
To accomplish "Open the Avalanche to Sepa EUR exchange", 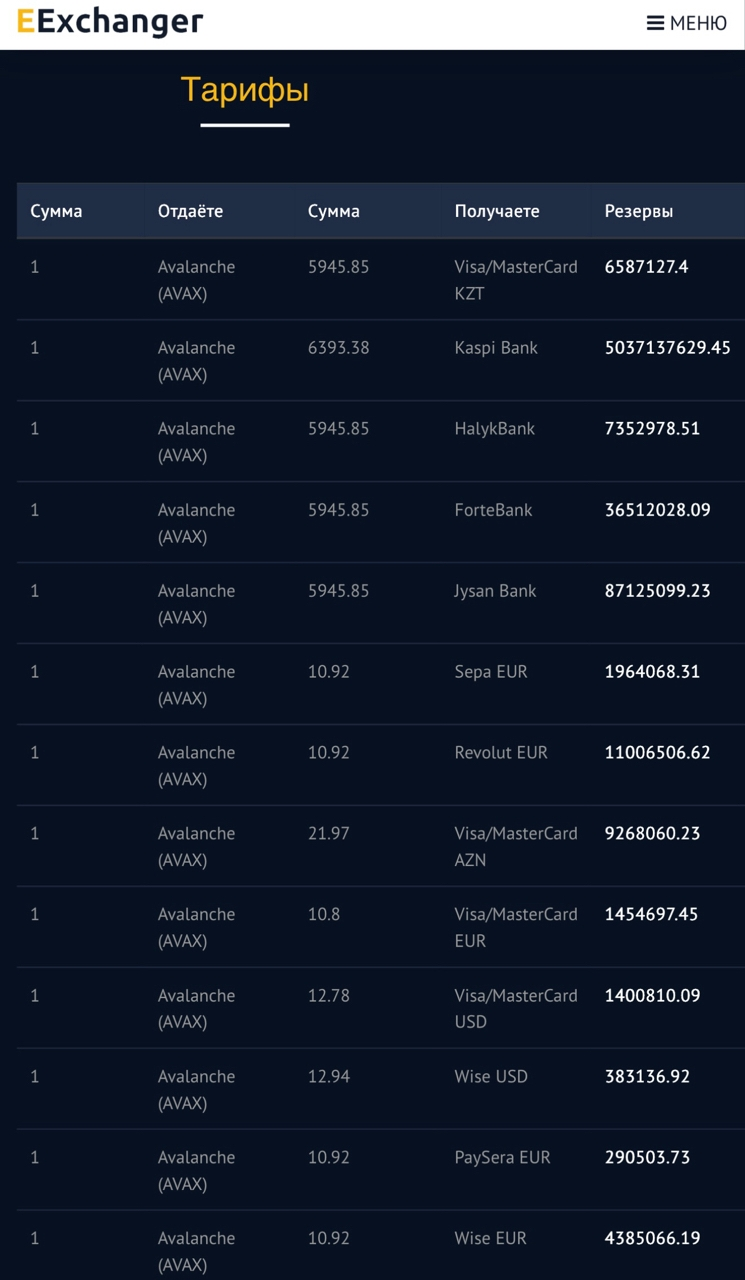I will pyautogui.click(x=372, y=684).
